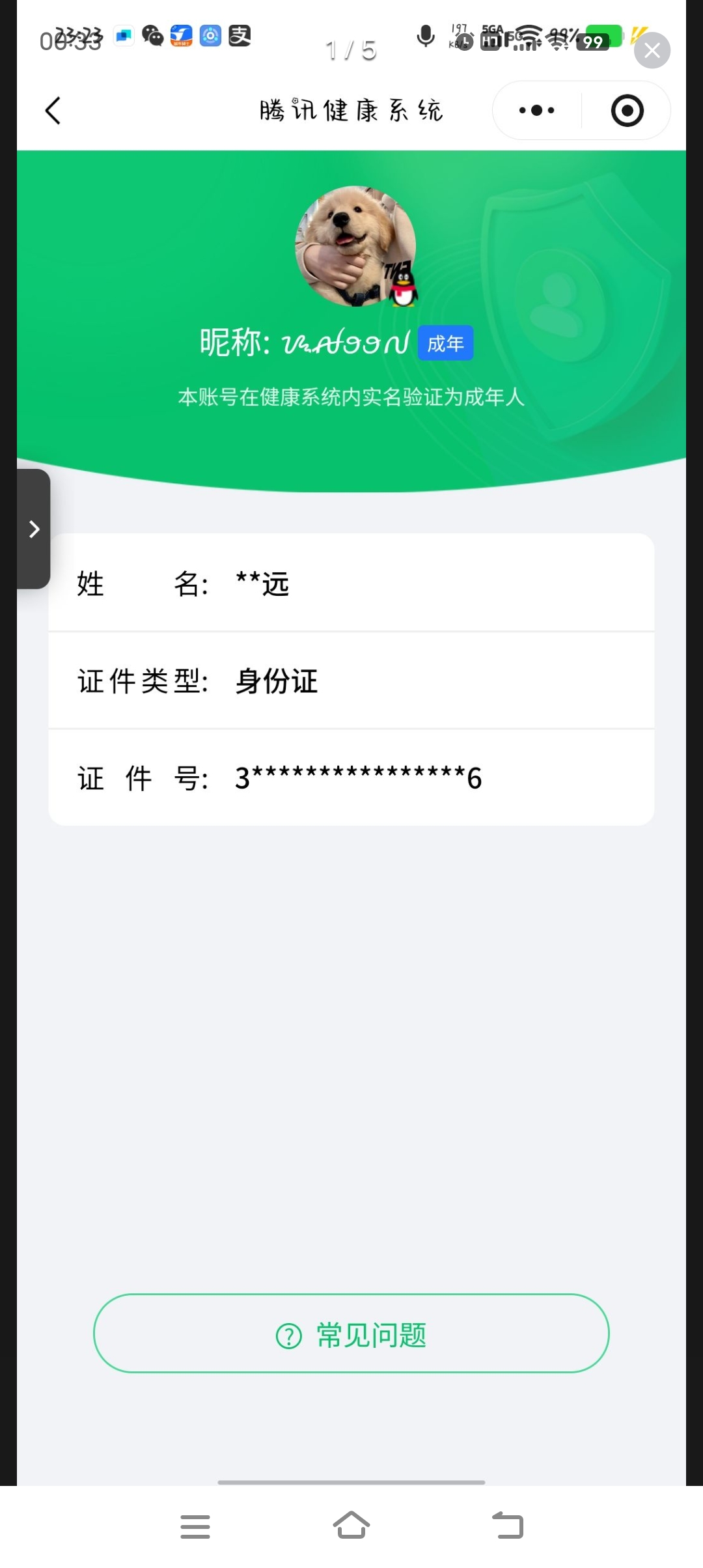Image resolution: width=703 pixels, height=1568 pixels.
Task: Open the recent apps menu button
Action: [195, 1526]
